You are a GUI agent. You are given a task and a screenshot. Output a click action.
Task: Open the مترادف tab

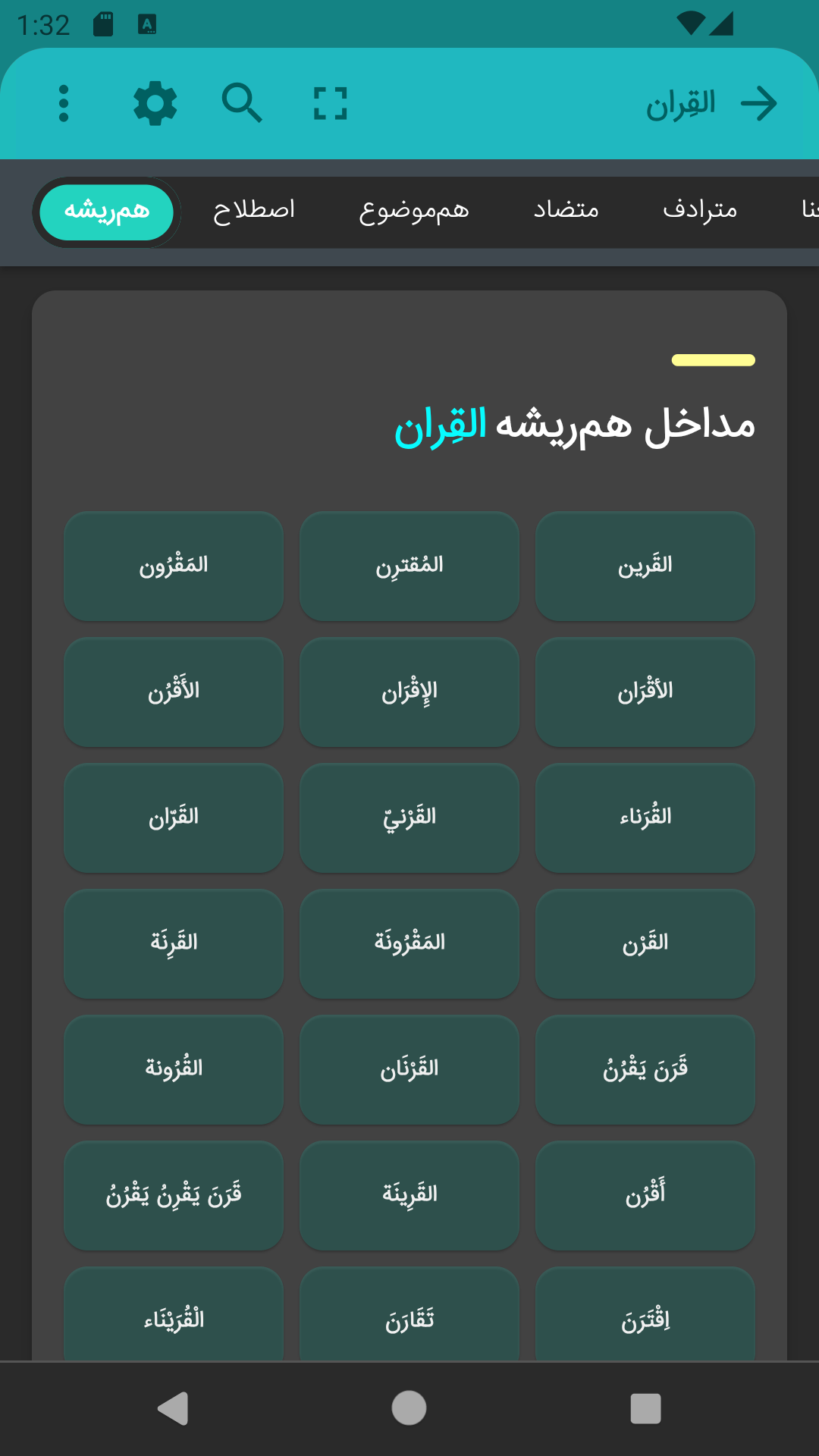click(x=698, y=211)
